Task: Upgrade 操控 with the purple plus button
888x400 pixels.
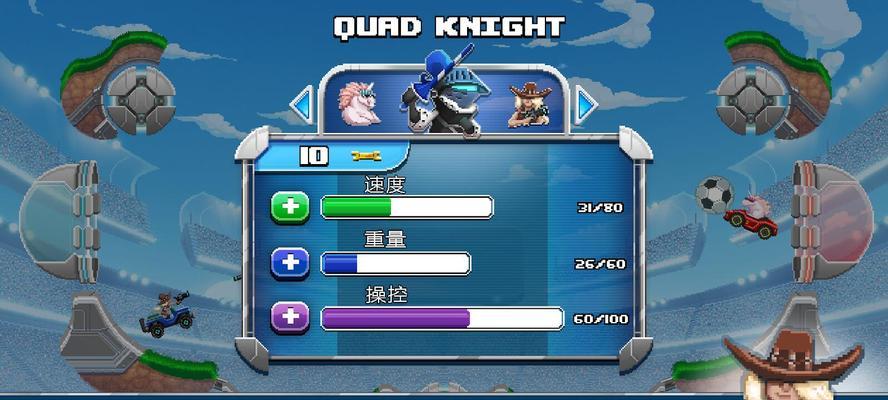Action: (x=290, y=318)
